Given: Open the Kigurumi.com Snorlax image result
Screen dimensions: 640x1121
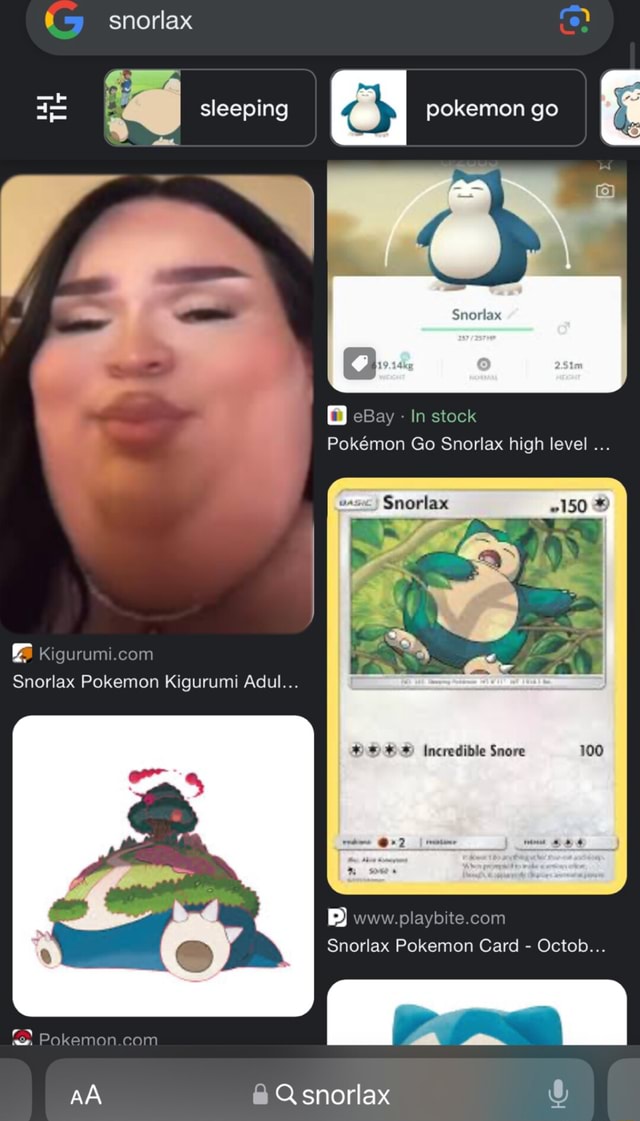Looking at the screenshot, I should 157,404.
